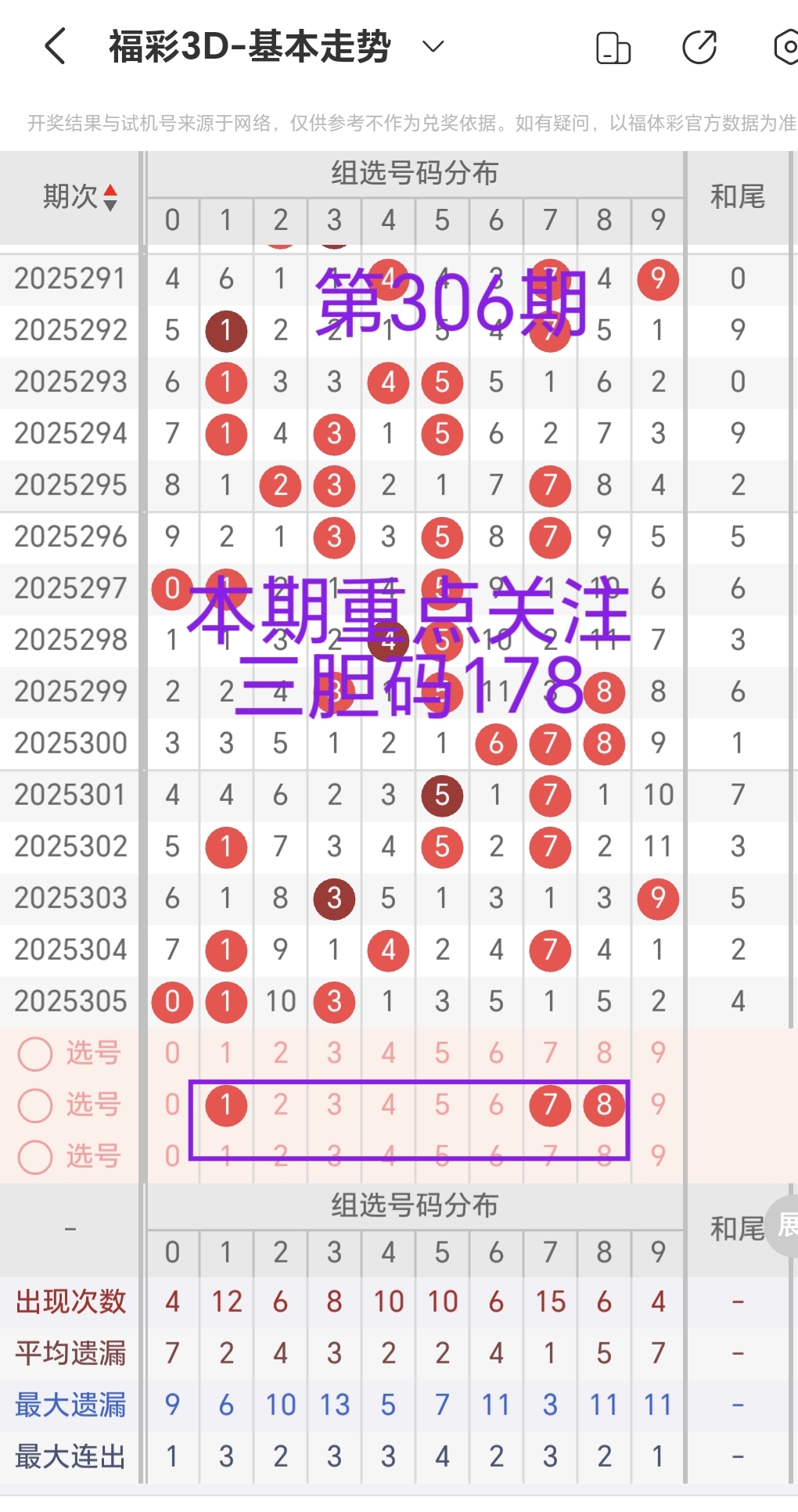Open the floating window icon in the title bar
Screen dimensions: 798x1512
[613, 47]
